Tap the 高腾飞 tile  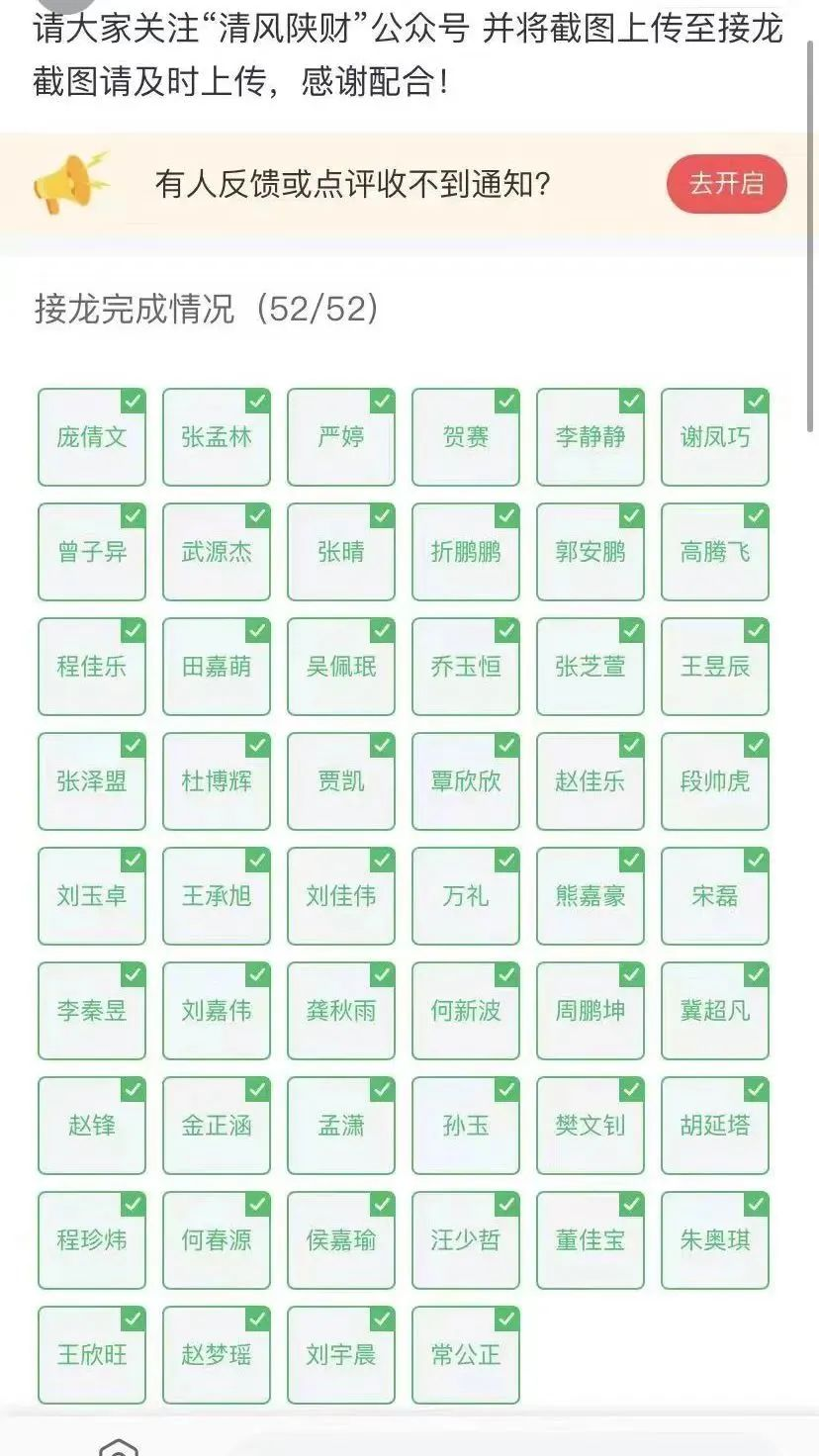(x=715, y=552)
